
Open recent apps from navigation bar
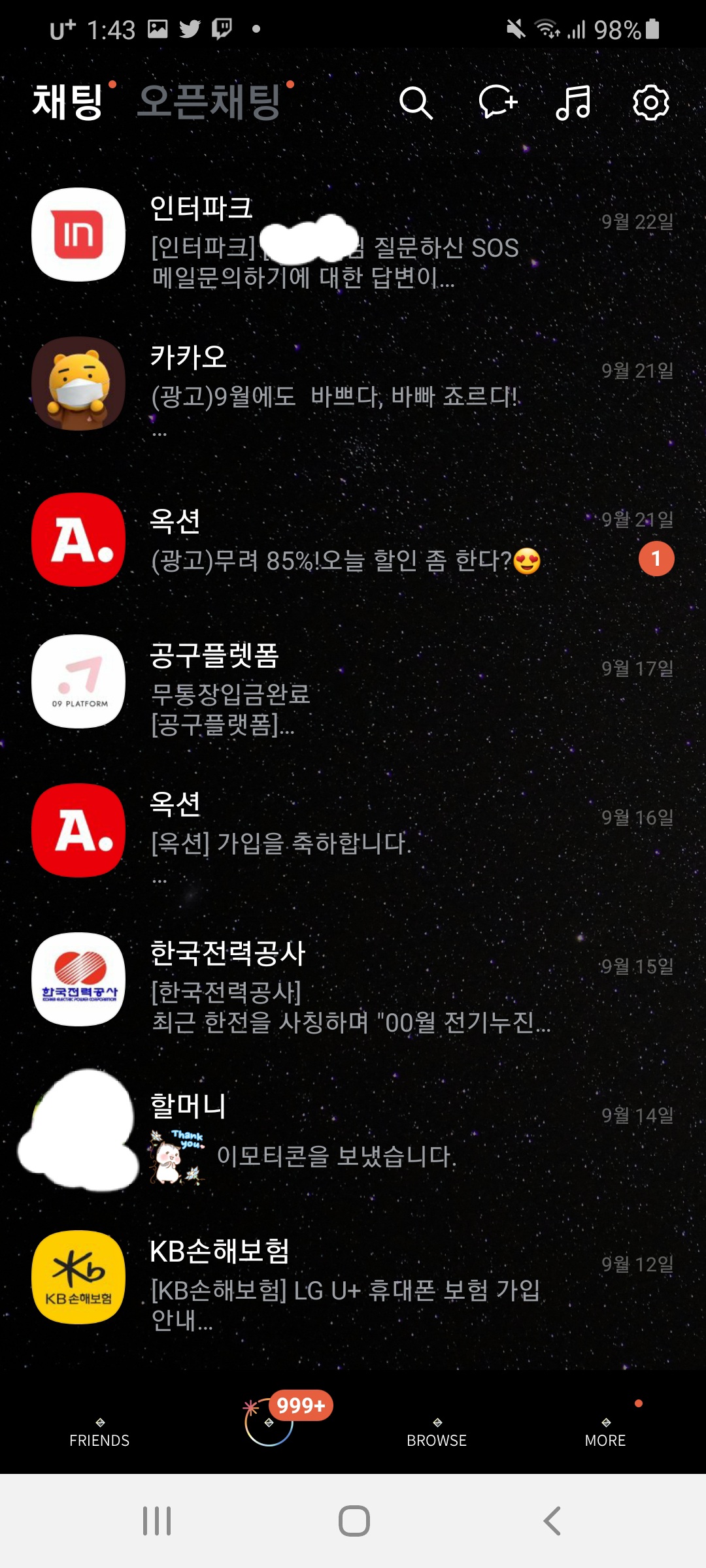point(157,1521)
